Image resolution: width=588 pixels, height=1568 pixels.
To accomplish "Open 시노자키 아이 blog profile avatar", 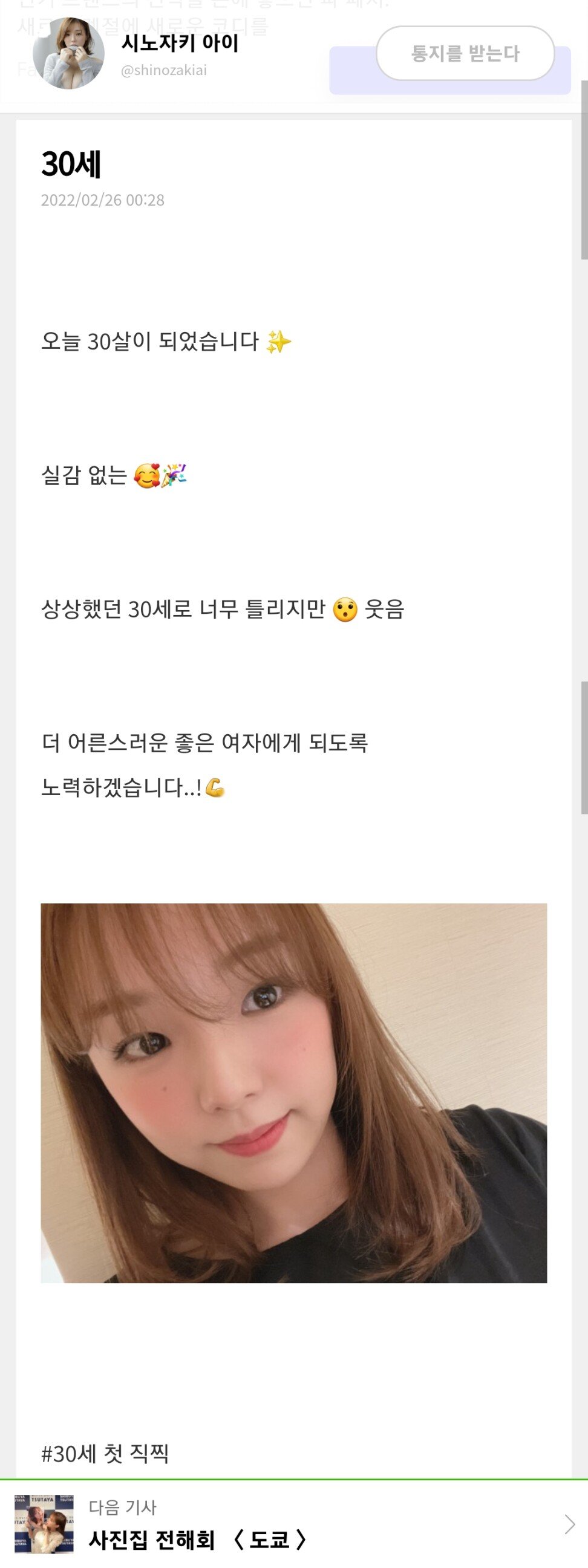I will point(68,54).
